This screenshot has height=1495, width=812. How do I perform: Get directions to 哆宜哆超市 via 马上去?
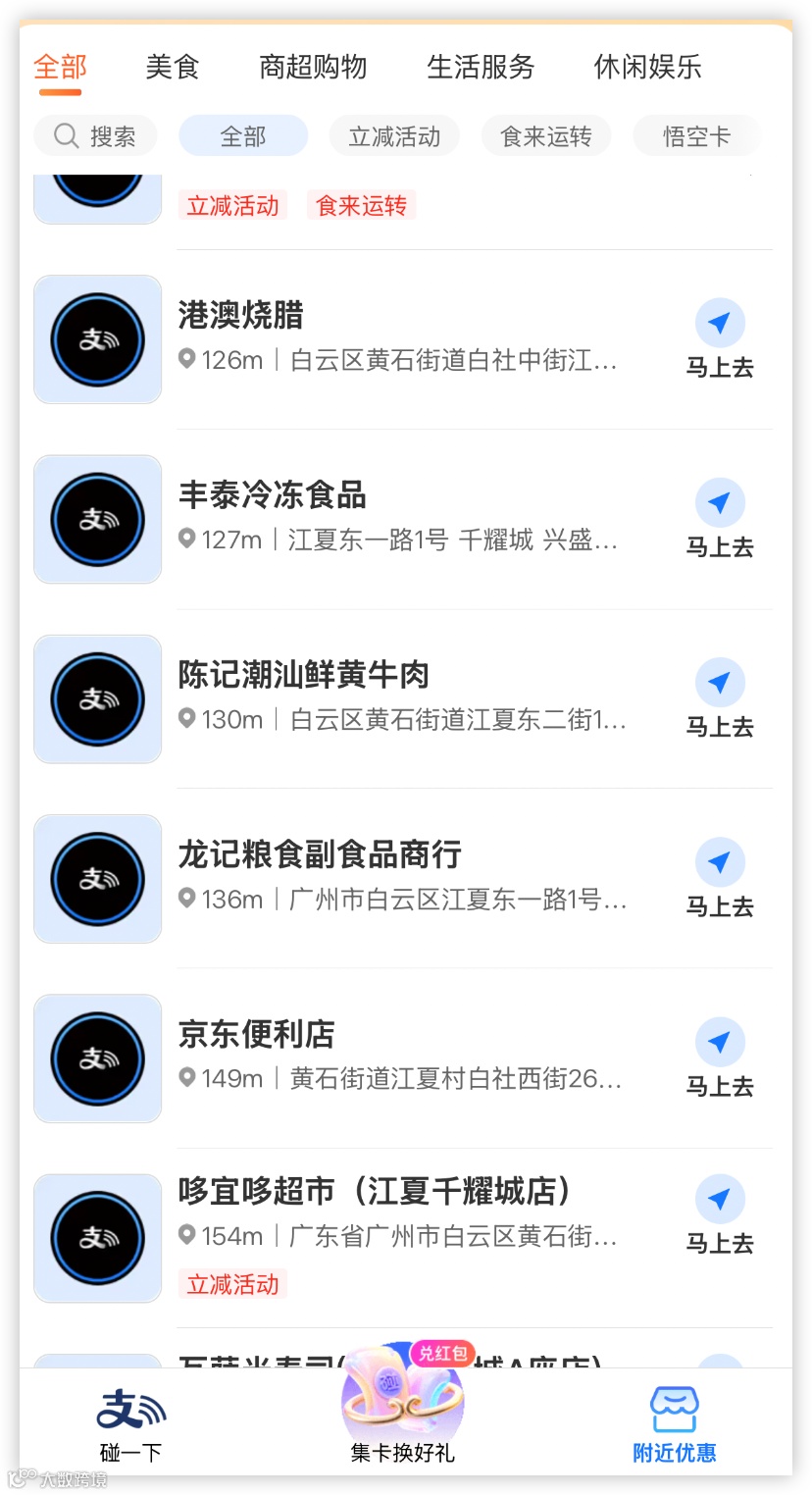click(719, 1215)
